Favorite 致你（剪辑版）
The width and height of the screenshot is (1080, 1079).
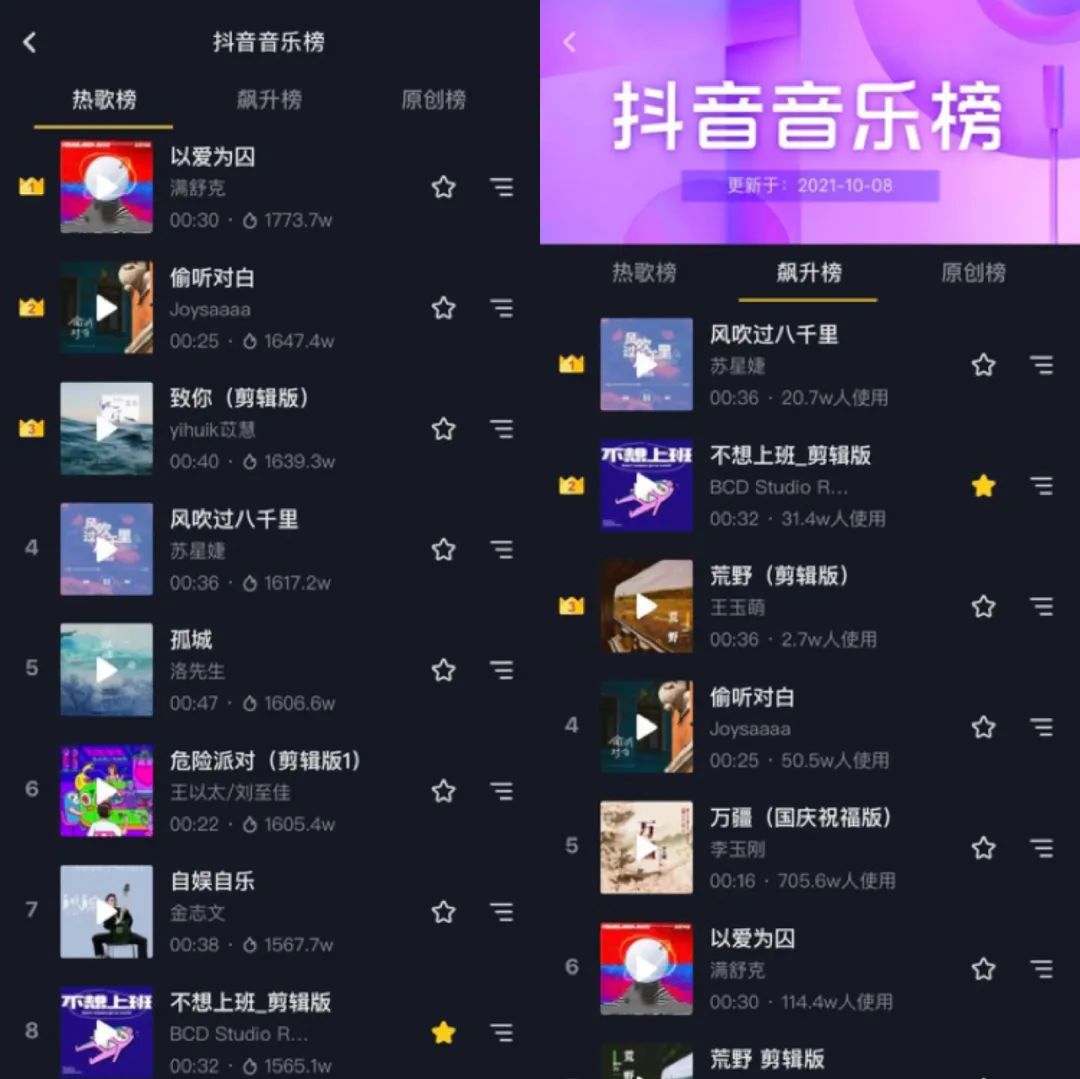coord(443,429)
